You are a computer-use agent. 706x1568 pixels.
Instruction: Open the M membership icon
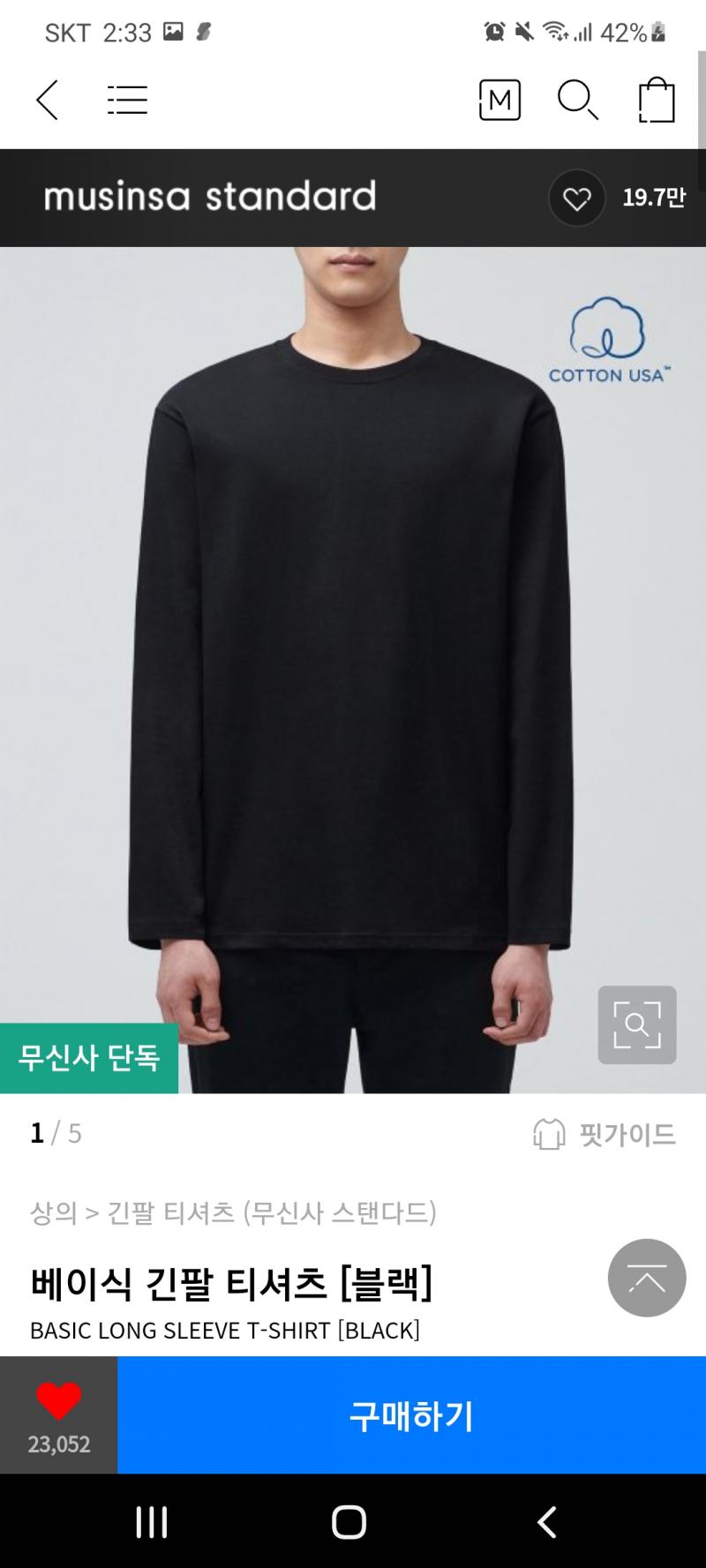pyautogui.click(x=499, y=100)
